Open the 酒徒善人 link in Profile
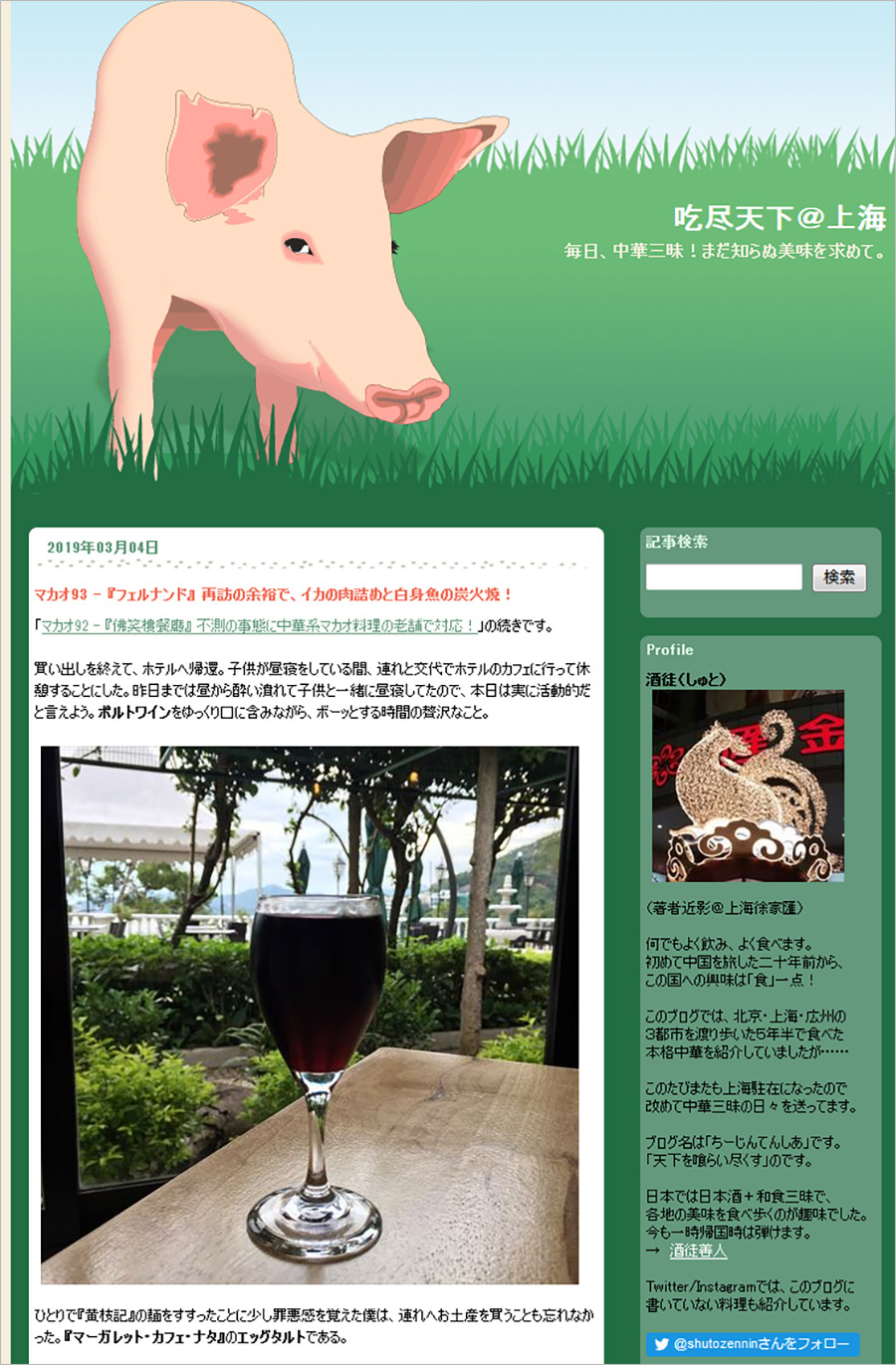Screen dimensions: 896x1365 click(698, 1251)
